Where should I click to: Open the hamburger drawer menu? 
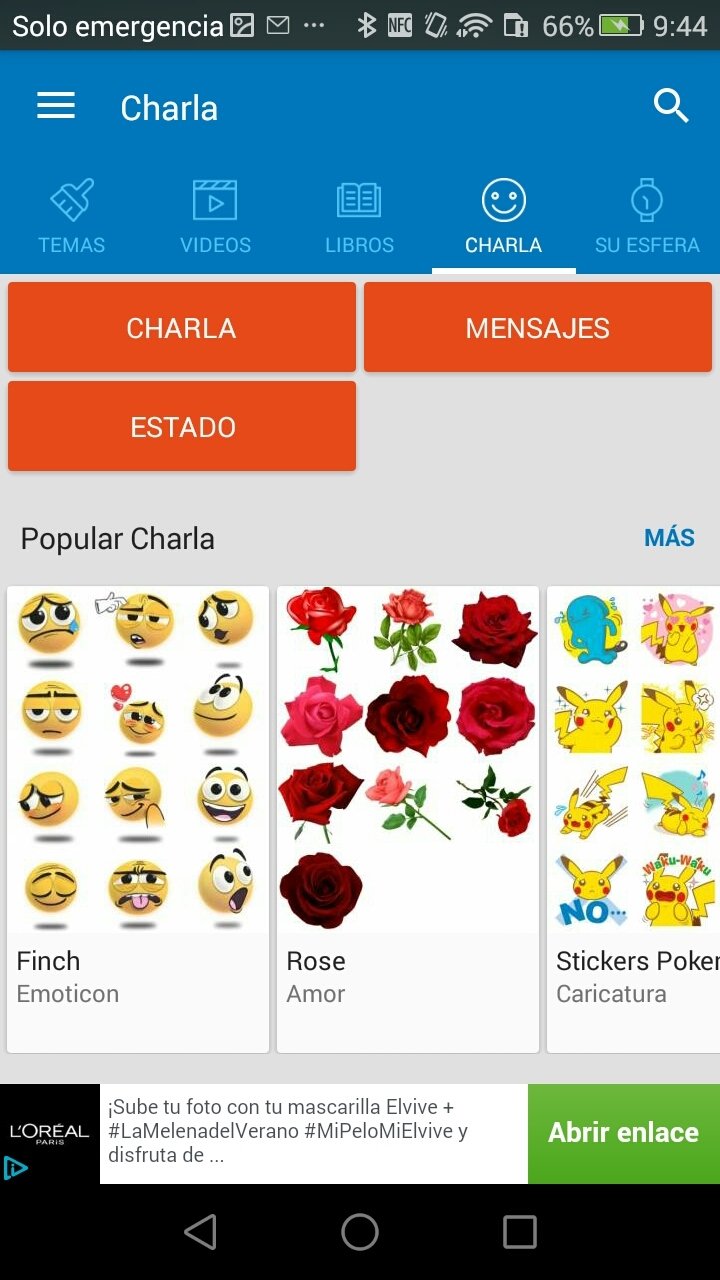coord(56,106)
